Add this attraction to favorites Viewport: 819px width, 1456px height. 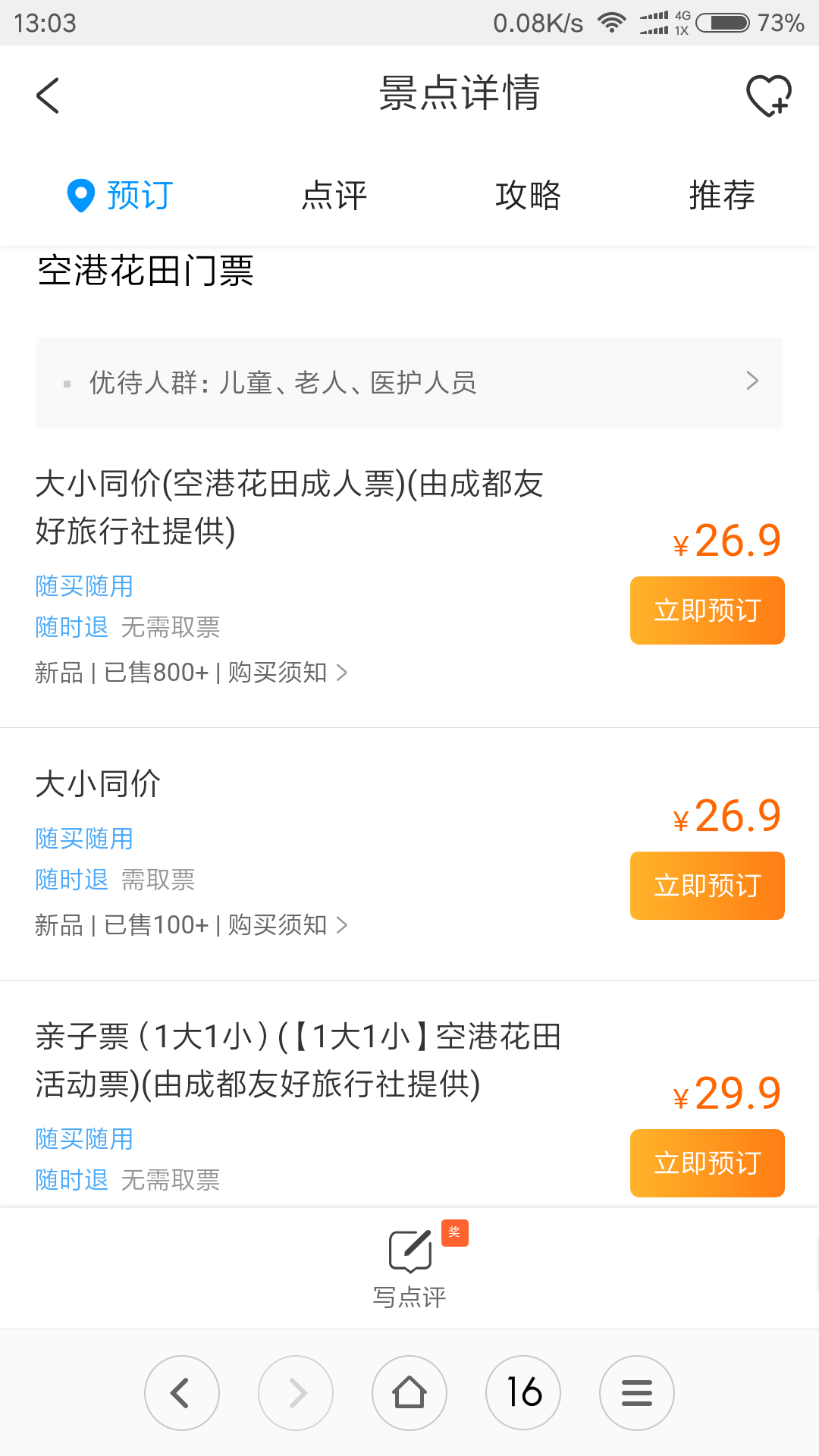pyautogui.click(x=769, y=96)
